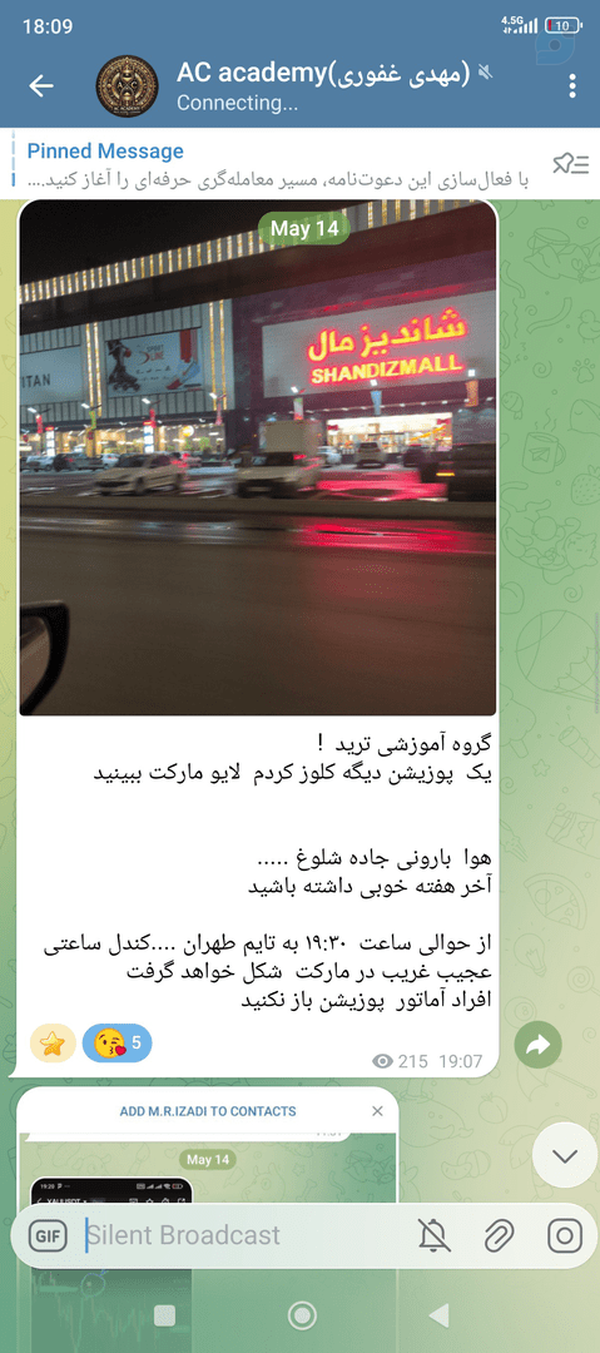This screenshot has width=600, height=1353.
Task: Open the Shandiz Mall photo
Action: coord(258,458)
